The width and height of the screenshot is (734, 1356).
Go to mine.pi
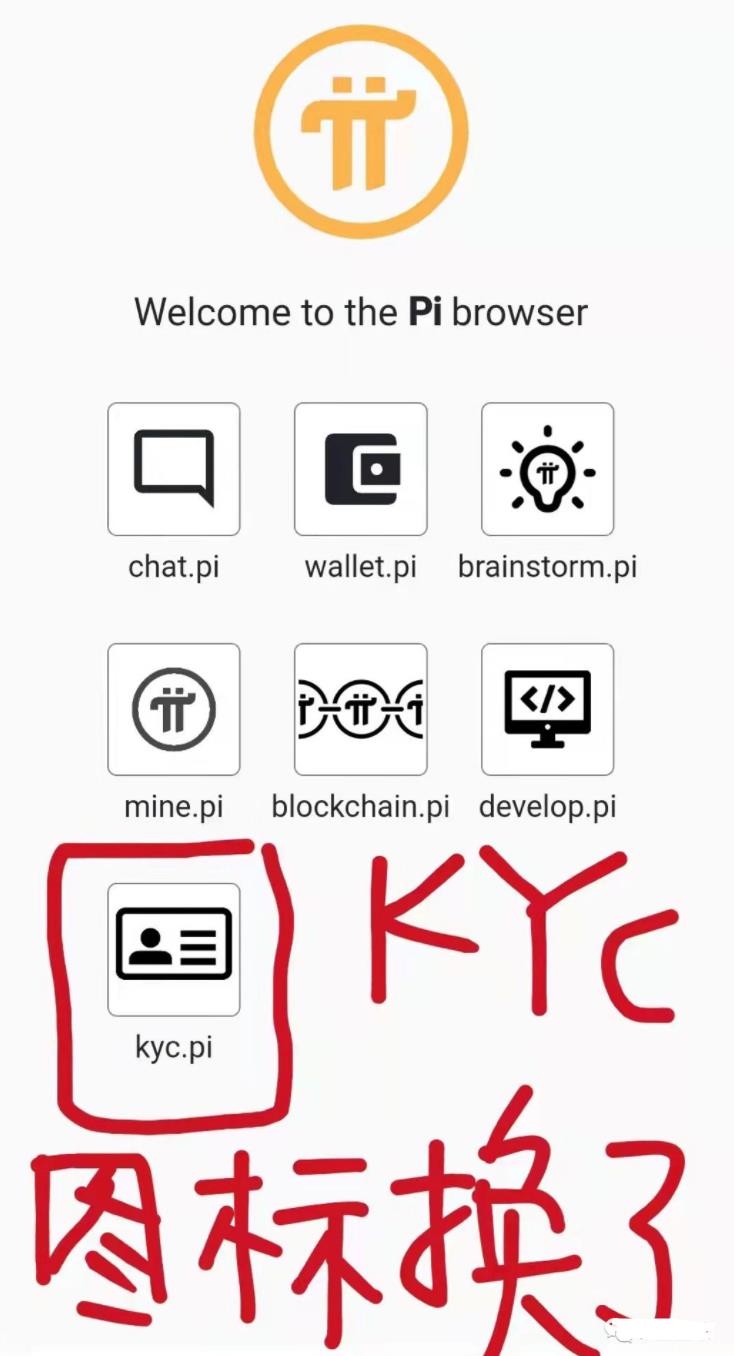[173, 709]
